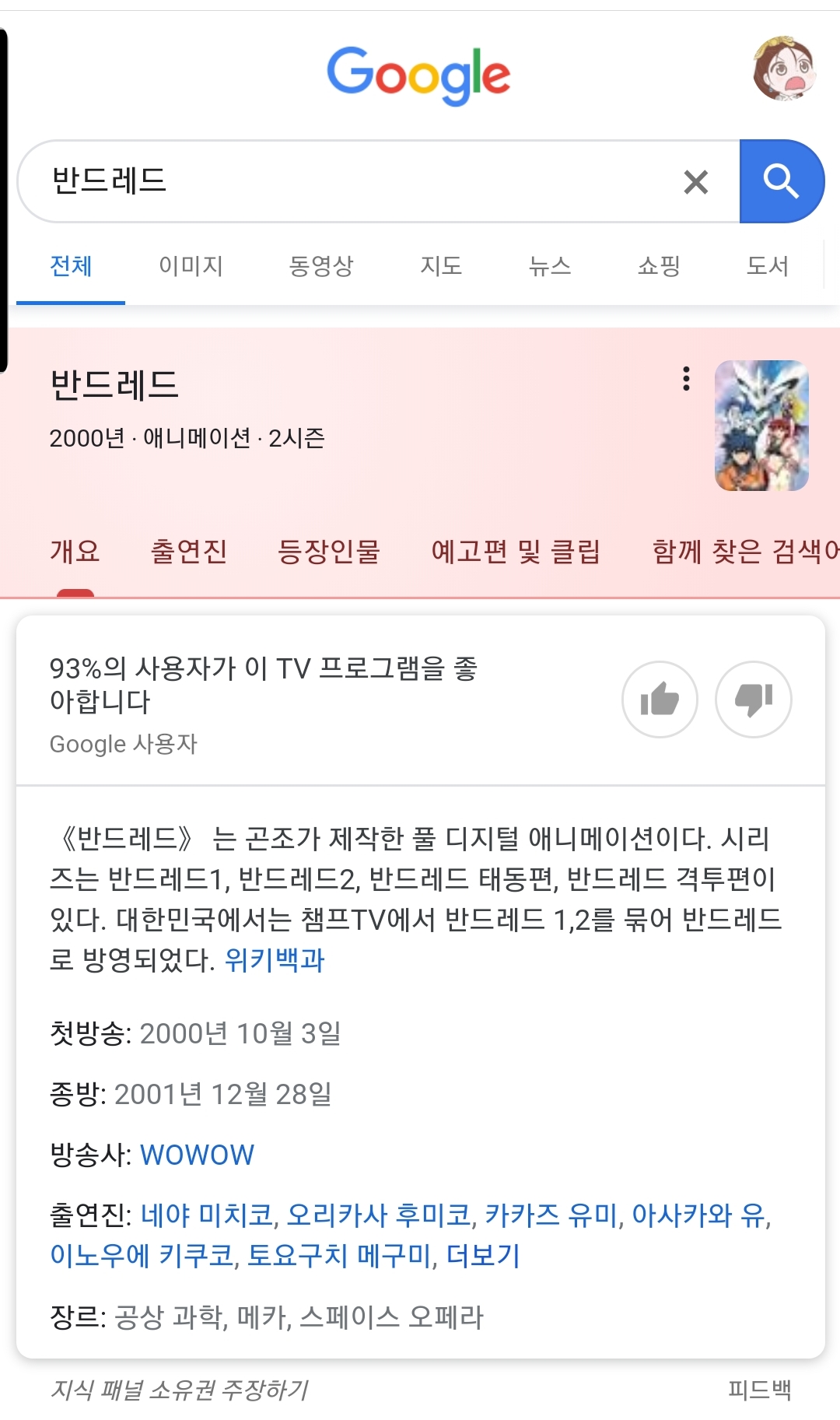
Task: Switch to the 동영상 tab
Action: 320,266
